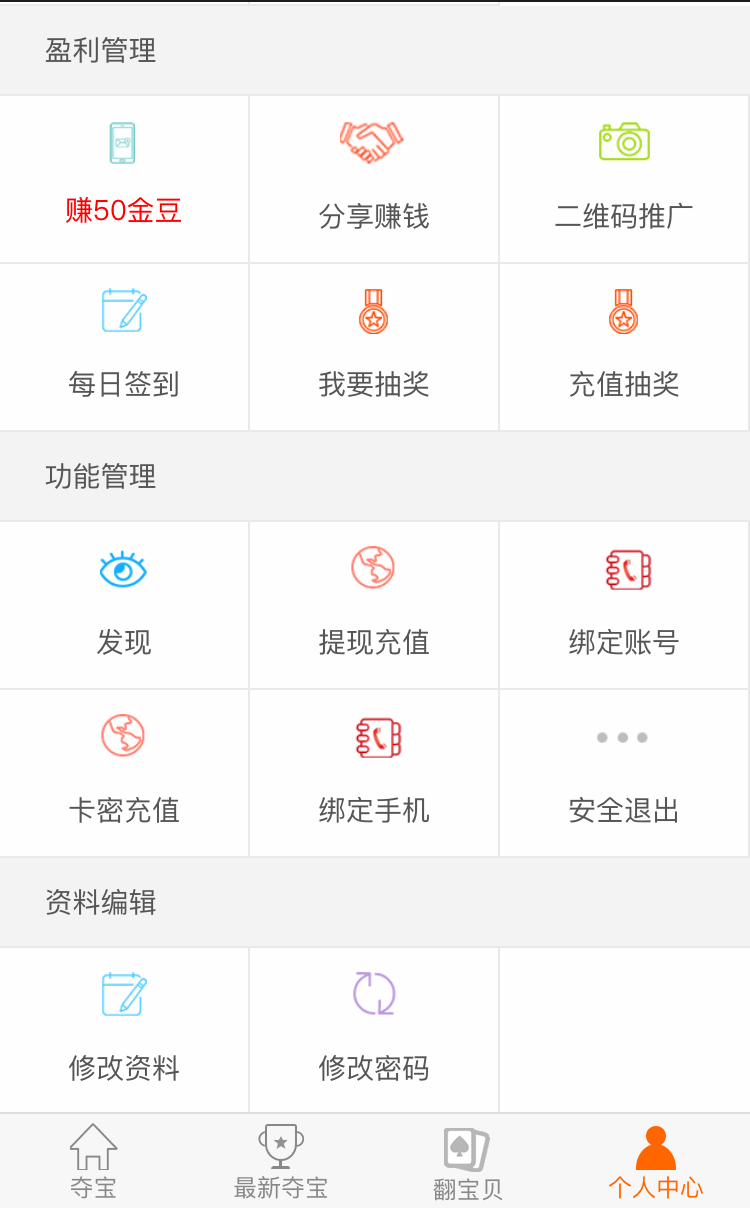This screenshot has height=1208, width=750.
Task: Tap 每日签到 daily check-in
Action: click(124, 347)
